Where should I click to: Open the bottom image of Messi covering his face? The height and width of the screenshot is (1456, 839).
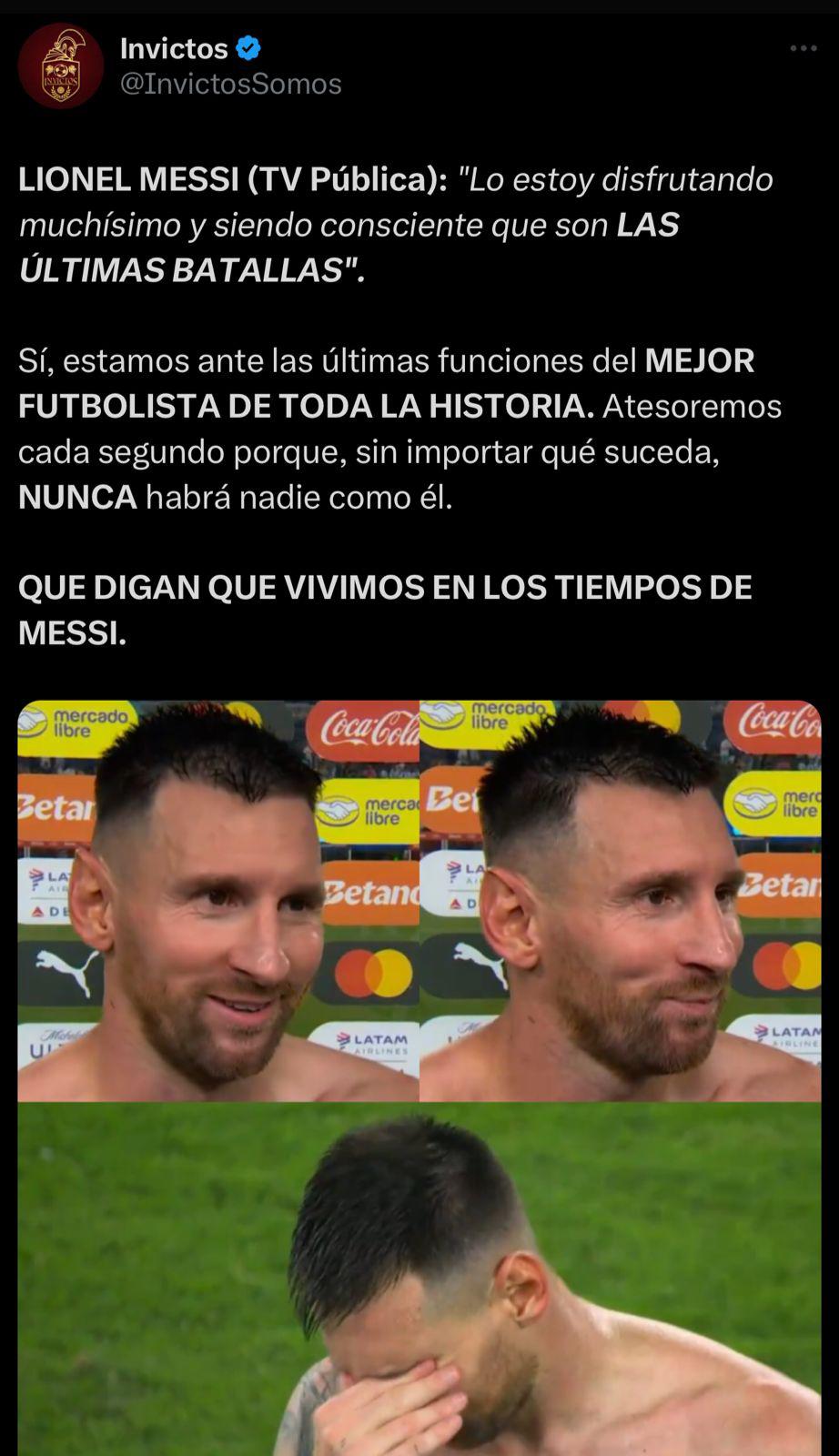coord(419,1274)
